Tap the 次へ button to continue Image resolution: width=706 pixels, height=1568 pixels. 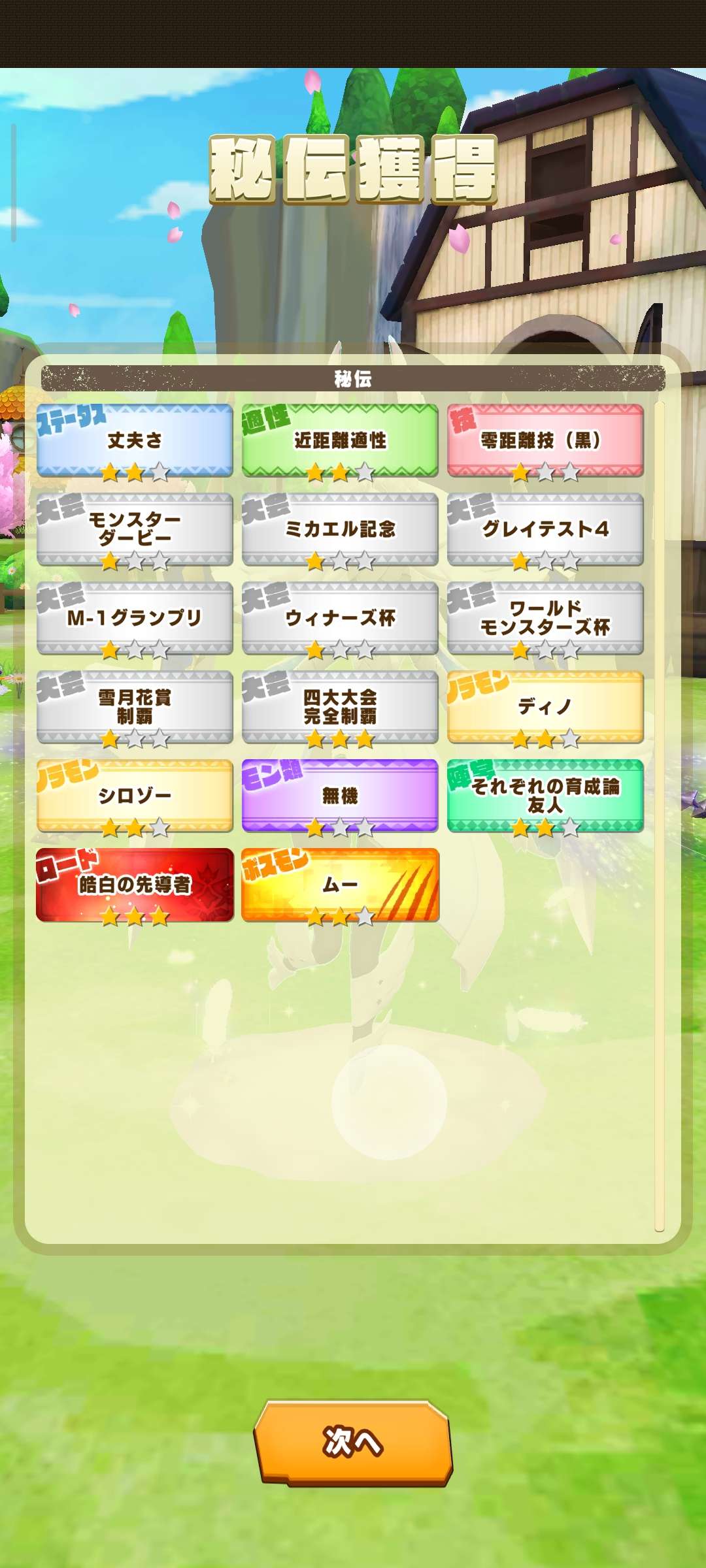click(353, 1443)
